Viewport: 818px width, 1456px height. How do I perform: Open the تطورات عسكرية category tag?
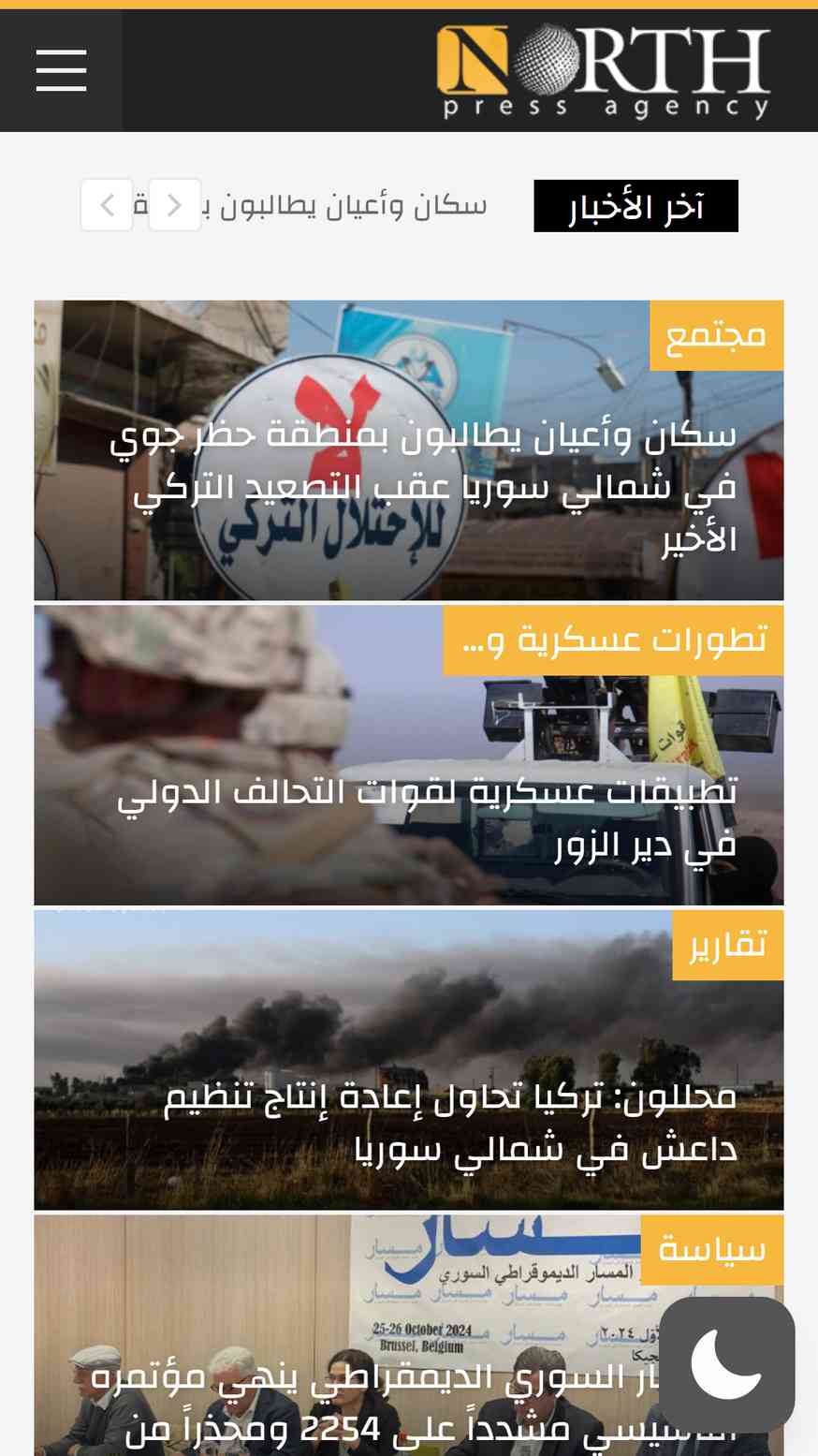613,640
